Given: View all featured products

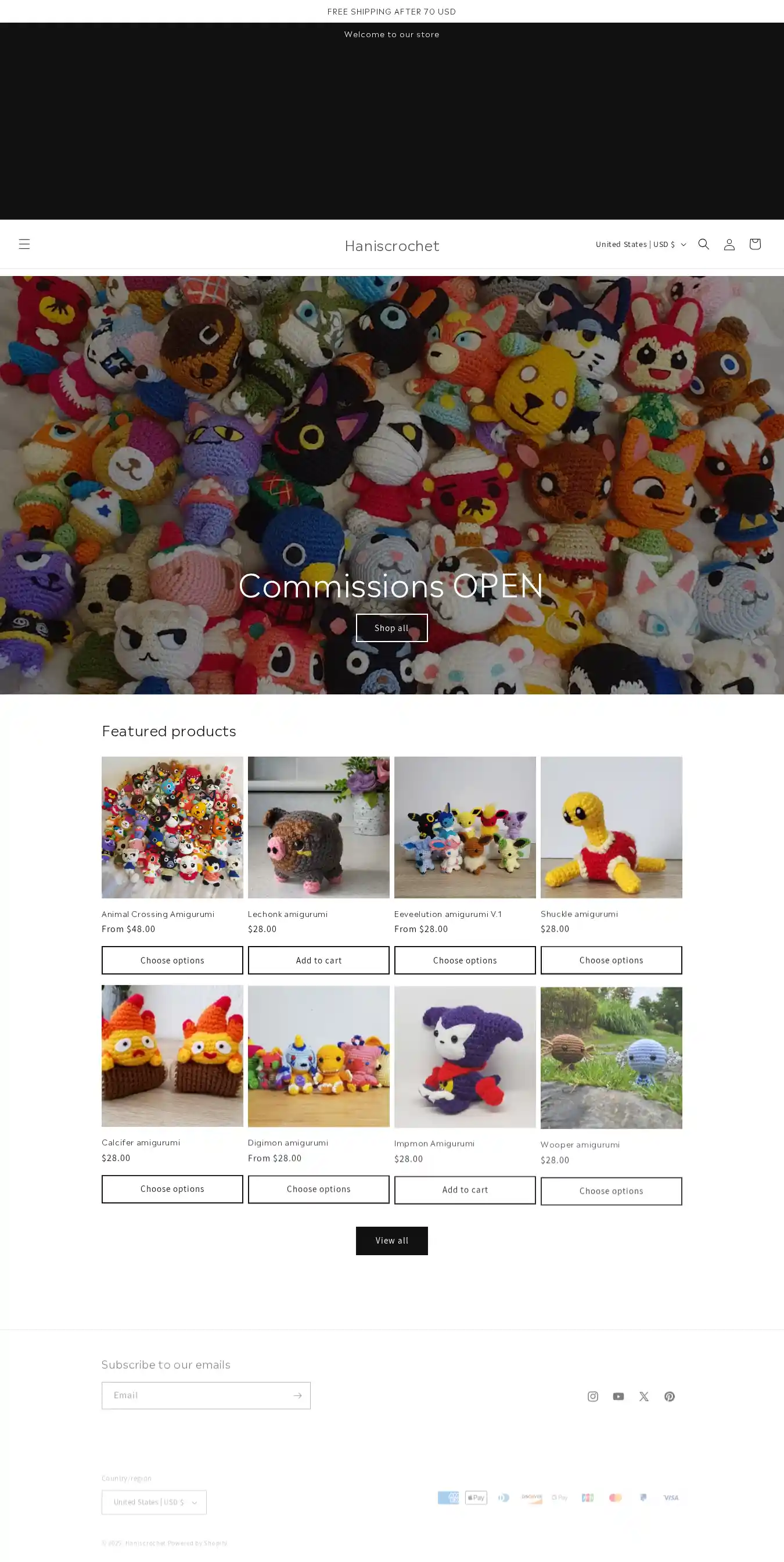Looking at the screenshot, I should tap(391, 1241).
